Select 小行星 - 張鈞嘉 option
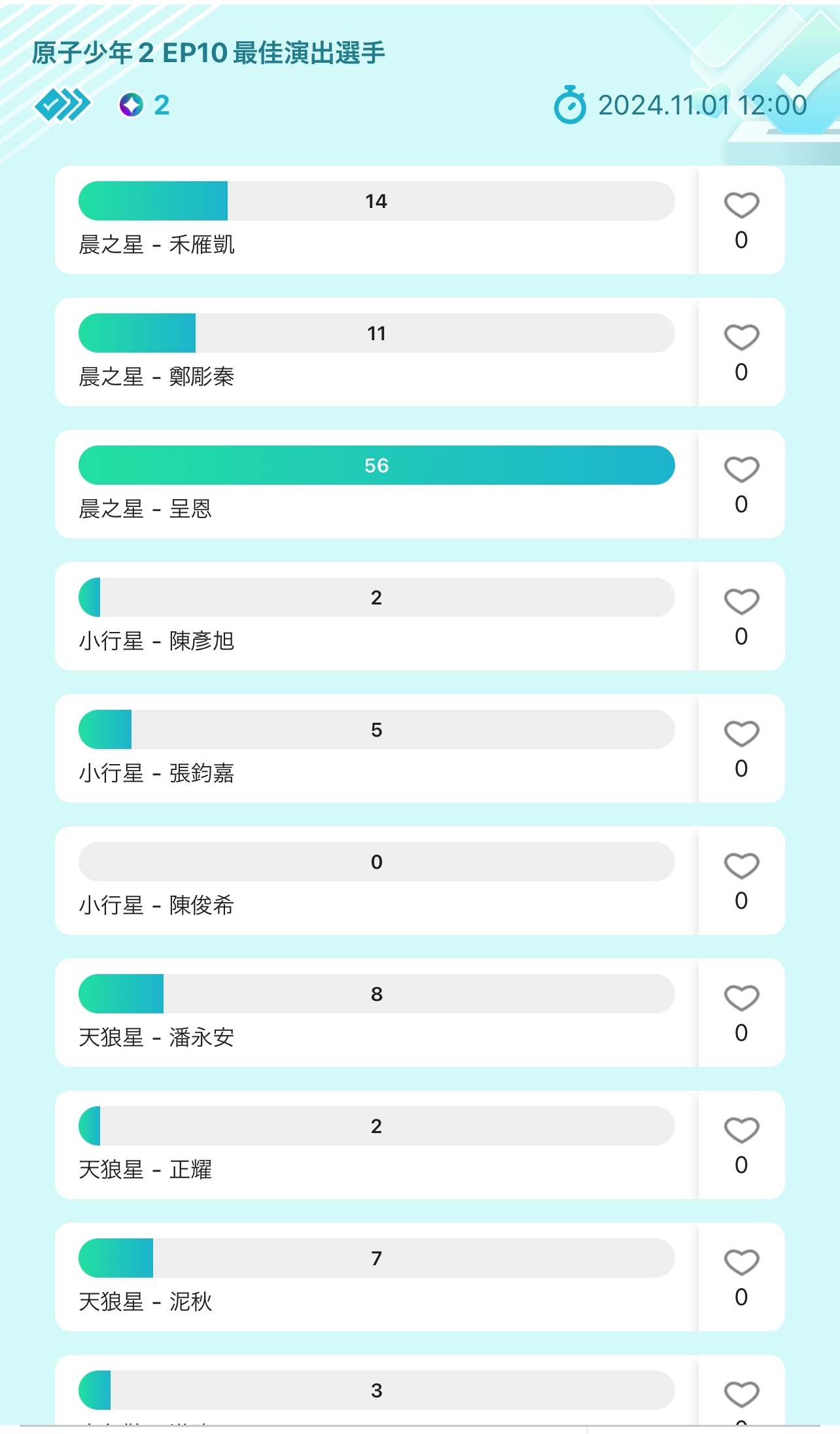 tap(377, 748)
